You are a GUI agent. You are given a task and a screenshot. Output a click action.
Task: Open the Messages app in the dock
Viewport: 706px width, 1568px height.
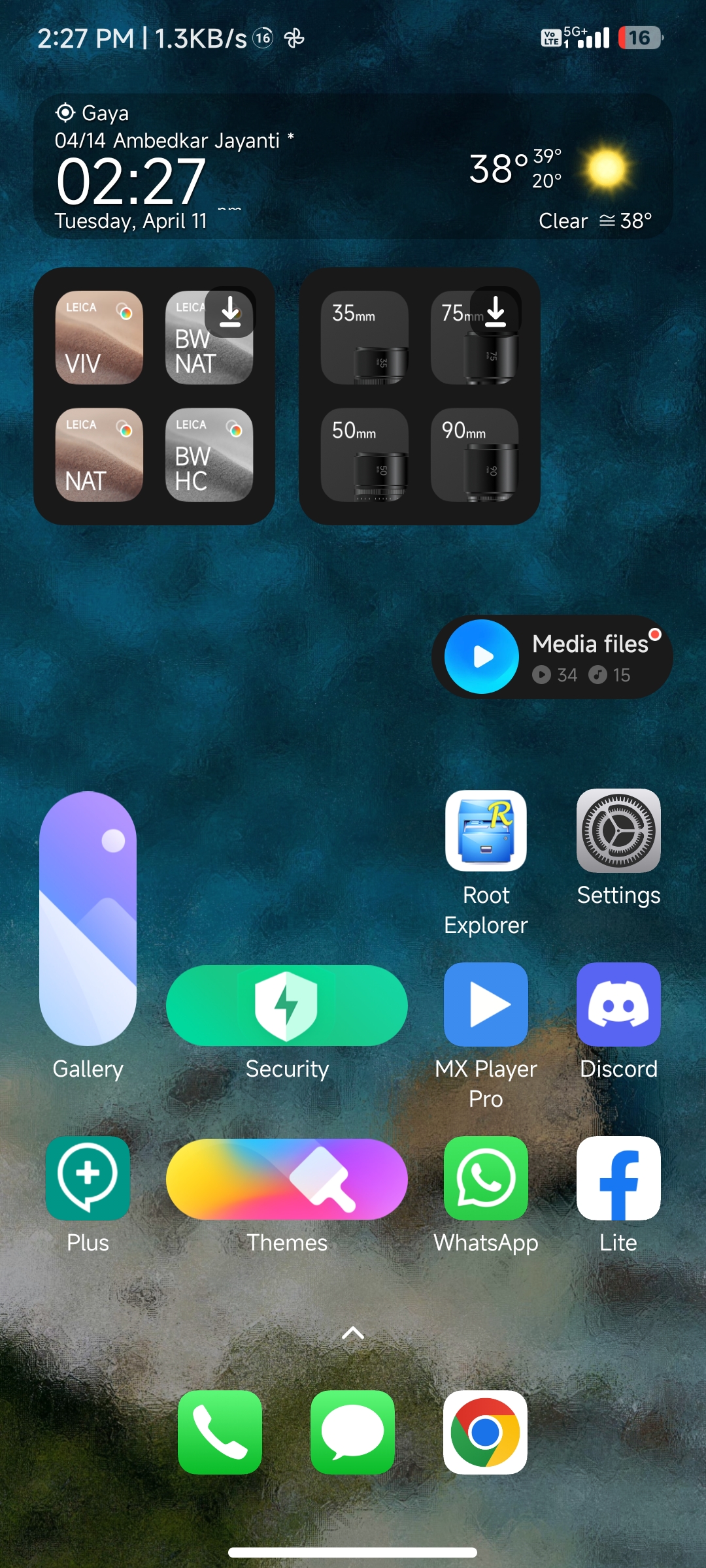click(352, 1432)
